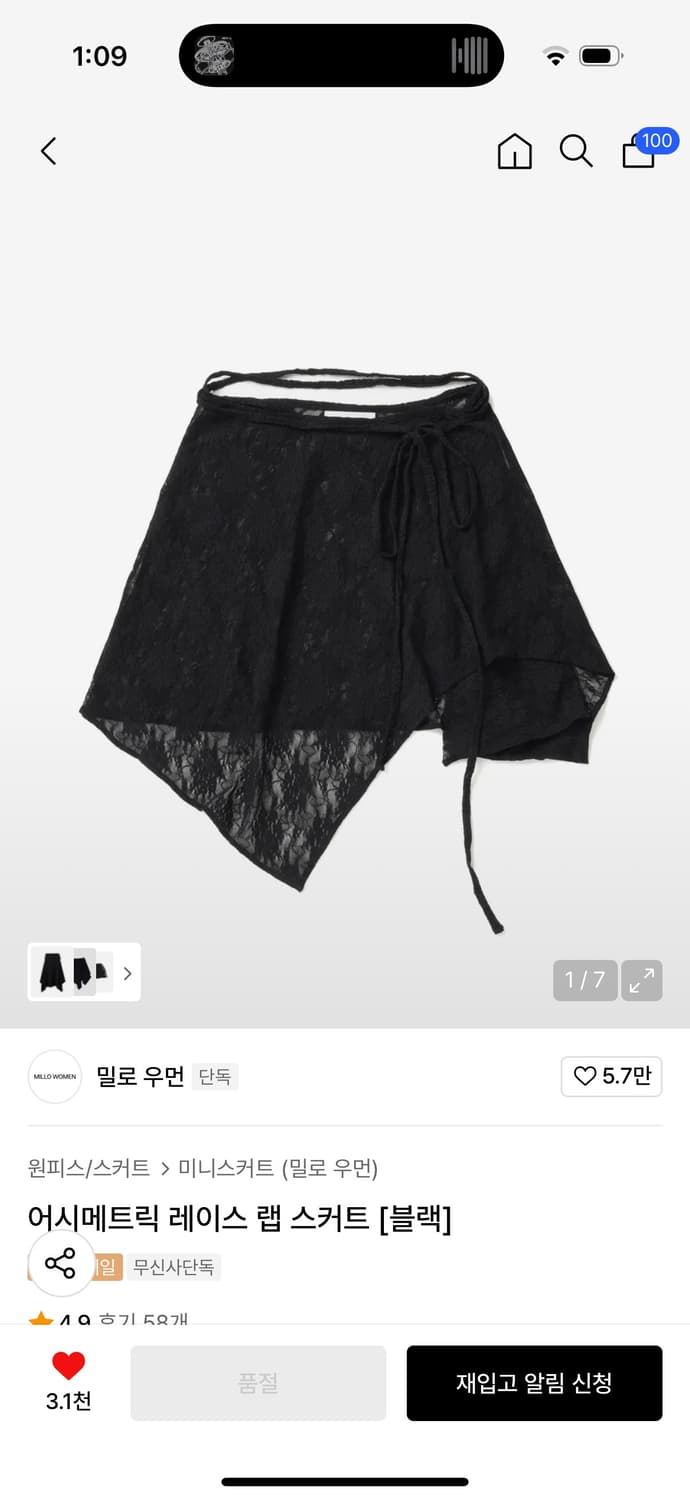Open the search magnifier icon
Image resolution: width=690 pixels, height=1500 pixels.
coord(576,151)
